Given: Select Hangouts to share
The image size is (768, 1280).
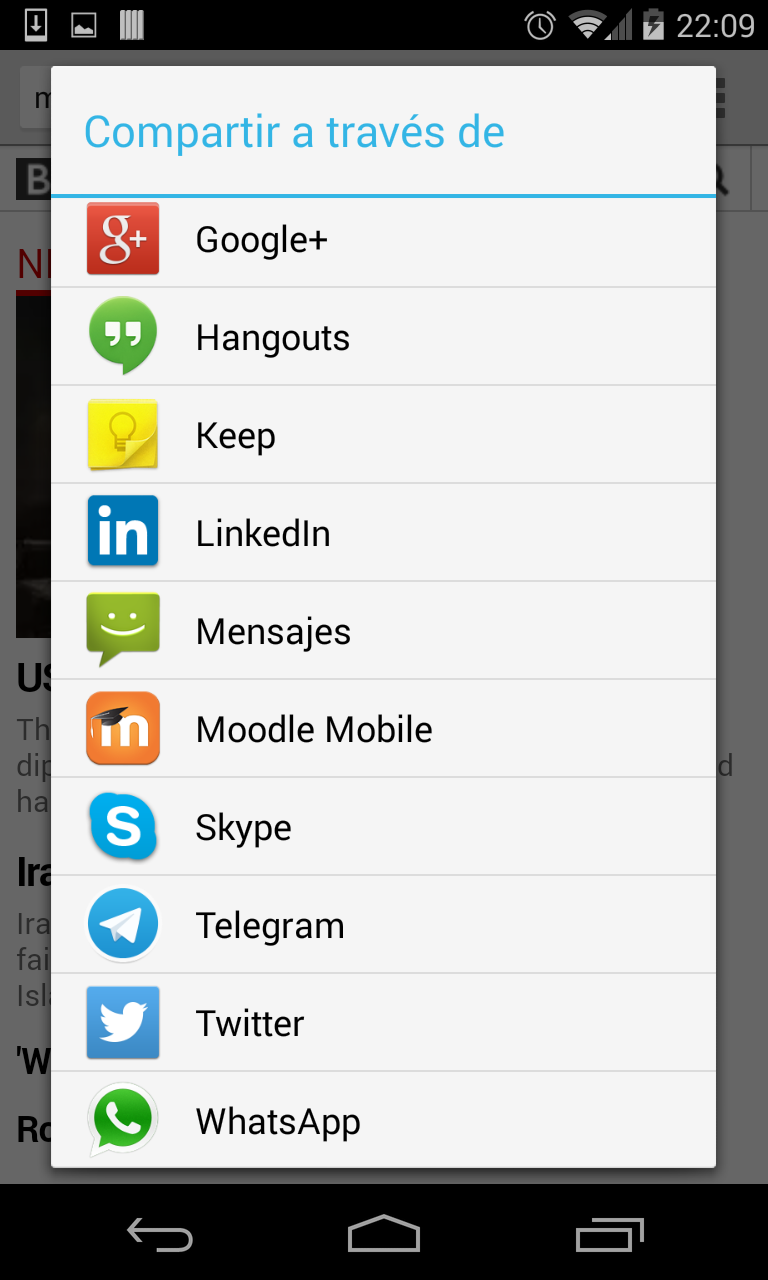Looking at the screenshot, I should tap(383, 337).
